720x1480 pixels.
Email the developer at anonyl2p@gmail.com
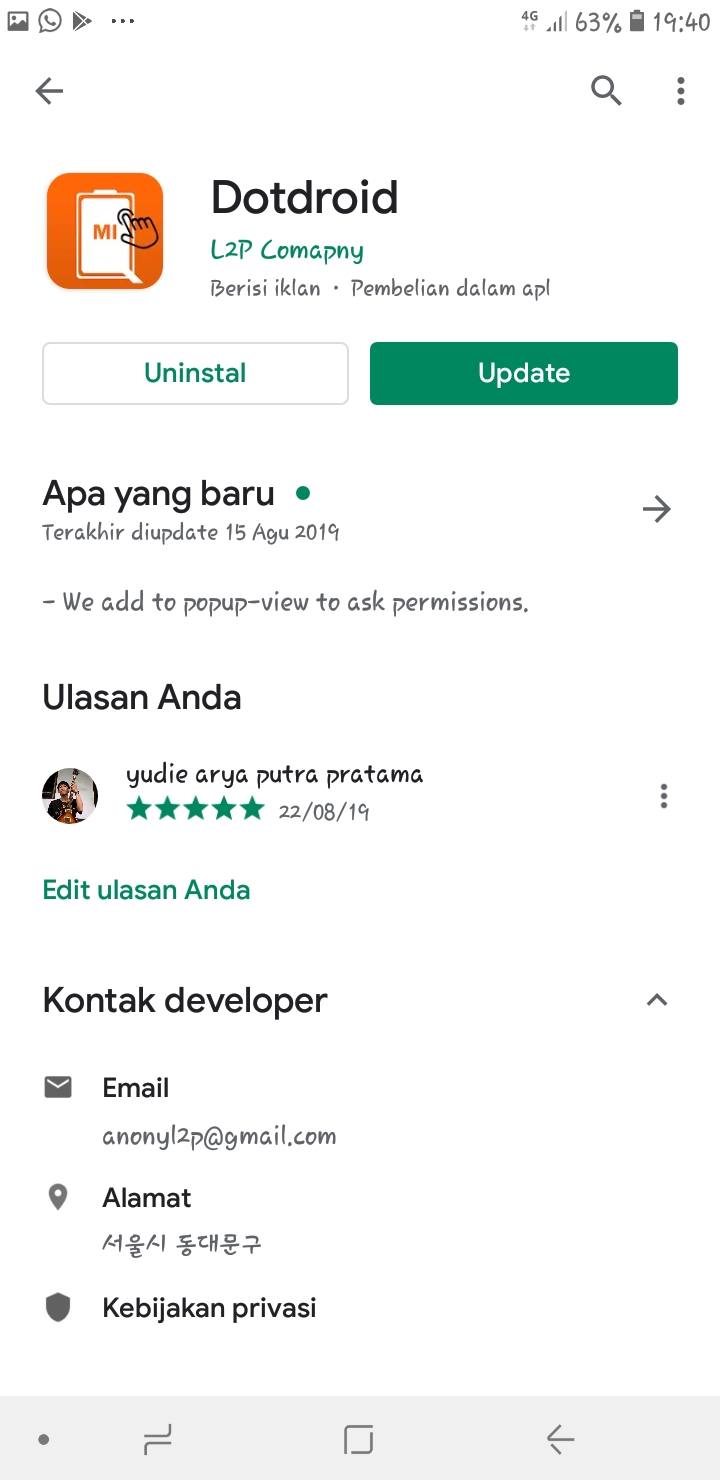[360, 1111]
